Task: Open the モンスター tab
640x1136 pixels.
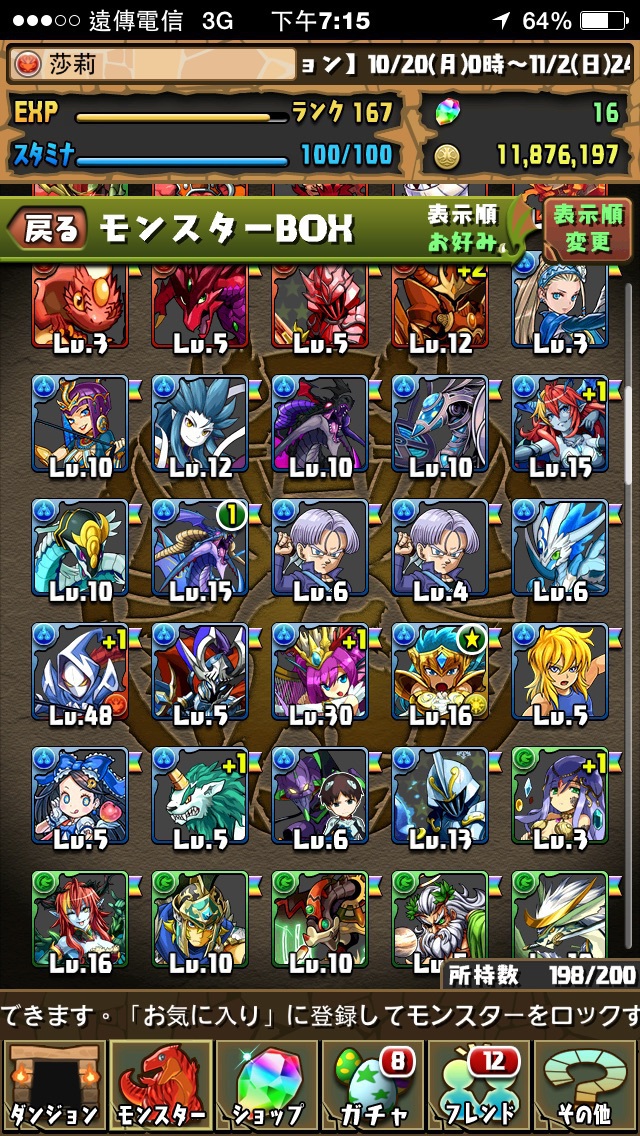Action: click(160, 1086)
